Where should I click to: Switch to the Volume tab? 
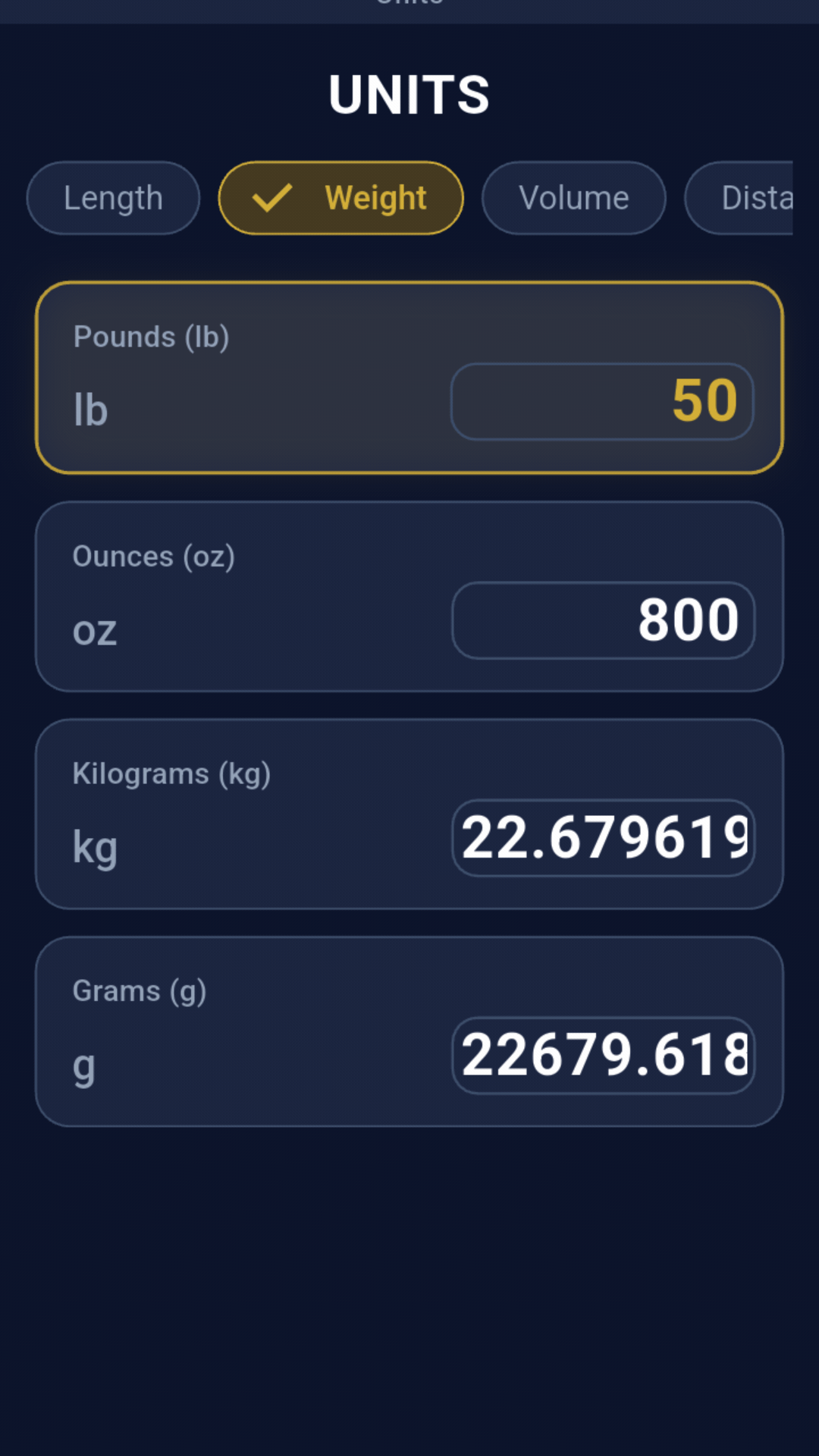coord(573,198)
